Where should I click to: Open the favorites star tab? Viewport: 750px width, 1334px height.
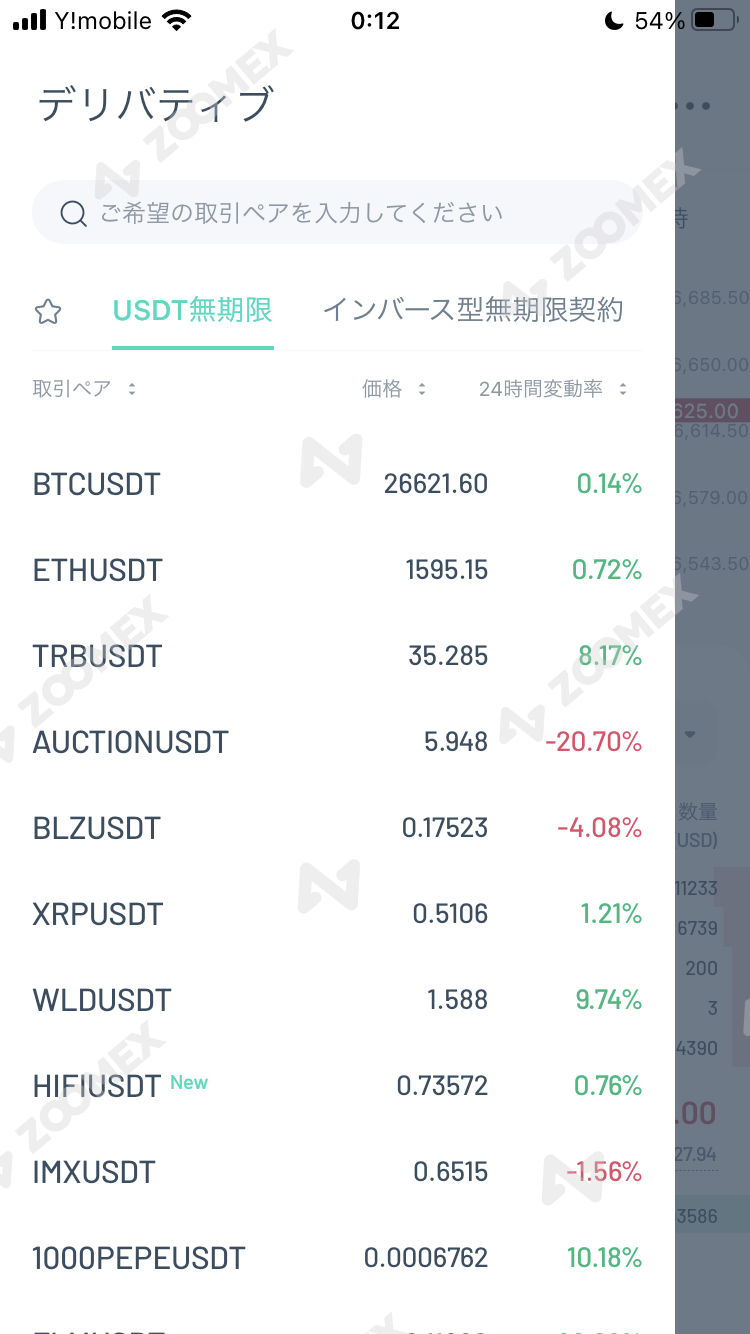pyautogui.click(x=48, y=312)
